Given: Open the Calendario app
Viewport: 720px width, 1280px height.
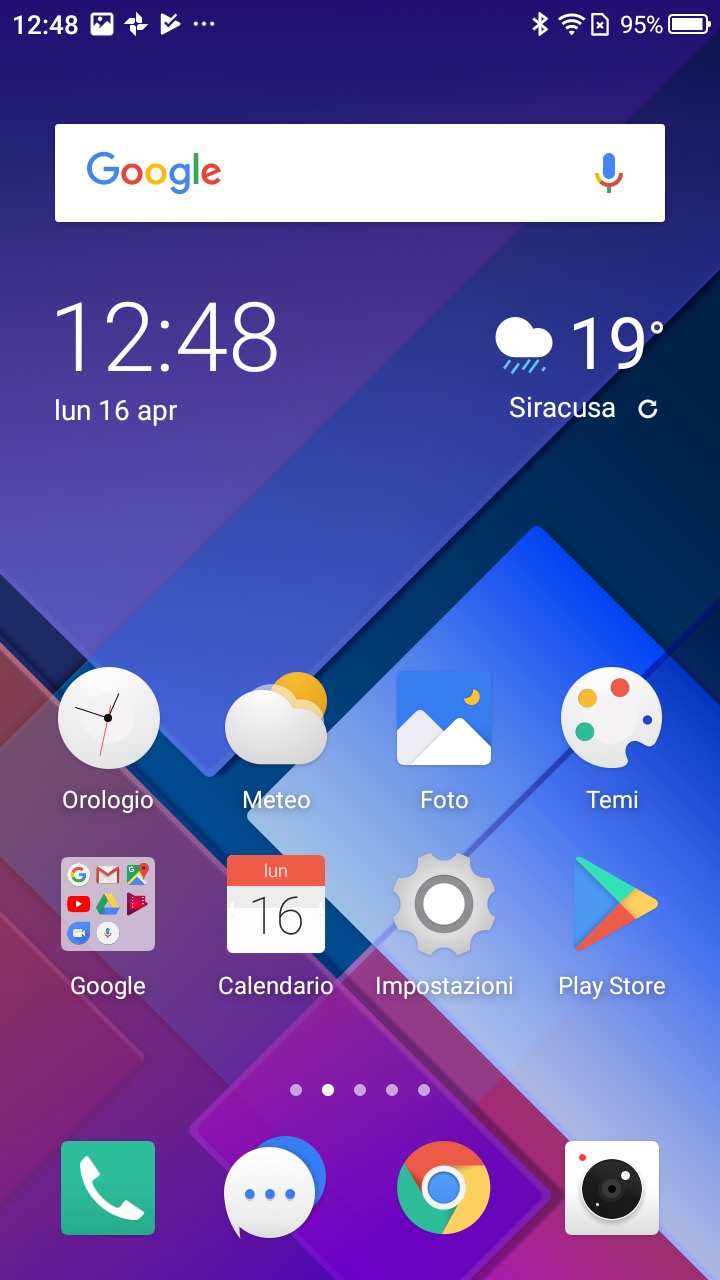Looking at the screenshot, I should point(276,904).
